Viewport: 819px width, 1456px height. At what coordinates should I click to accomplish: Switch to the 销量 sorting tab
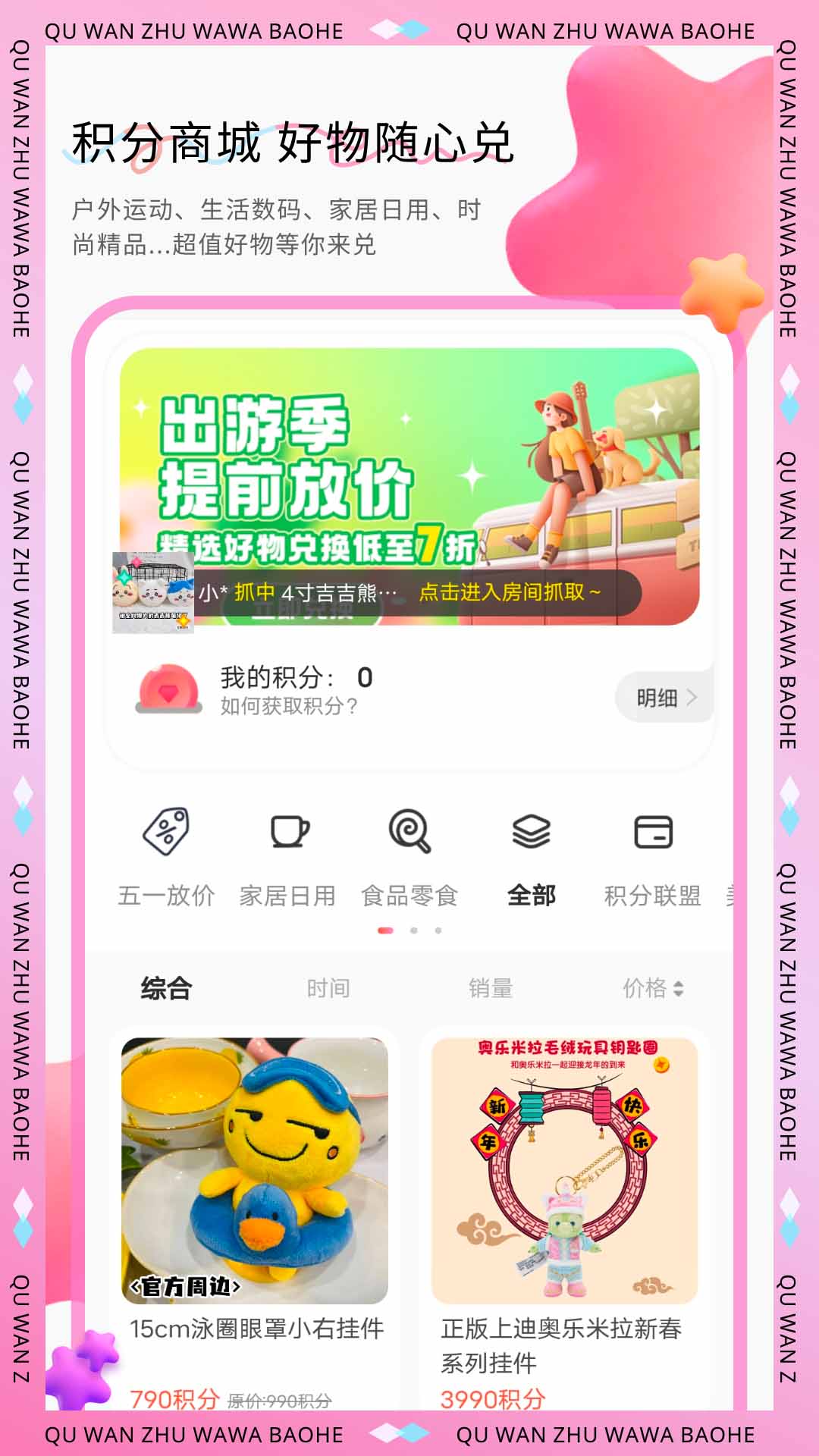tap(491, 987)
